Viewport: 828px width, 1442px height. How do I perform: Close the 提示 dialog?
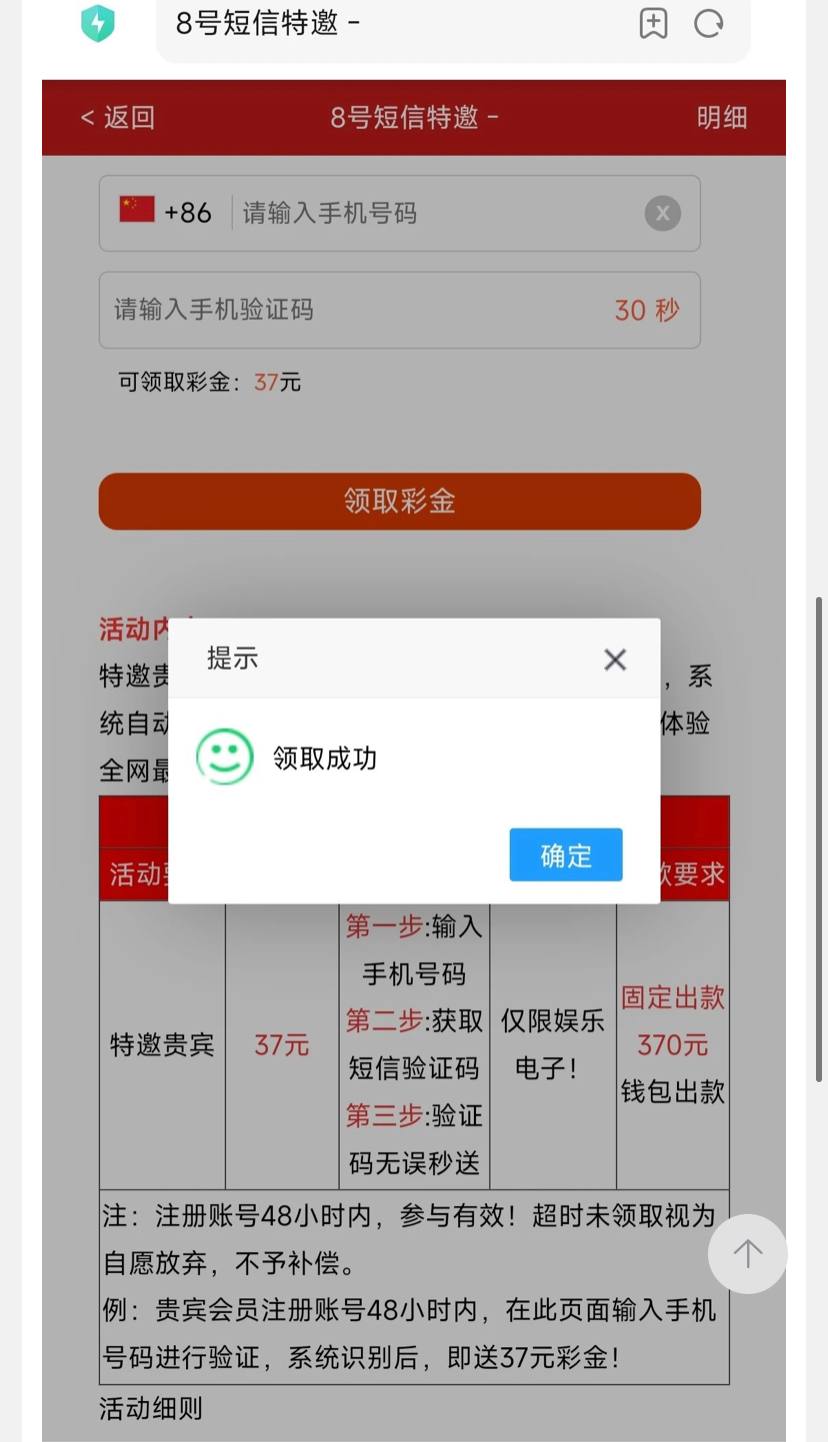point(615,659)
